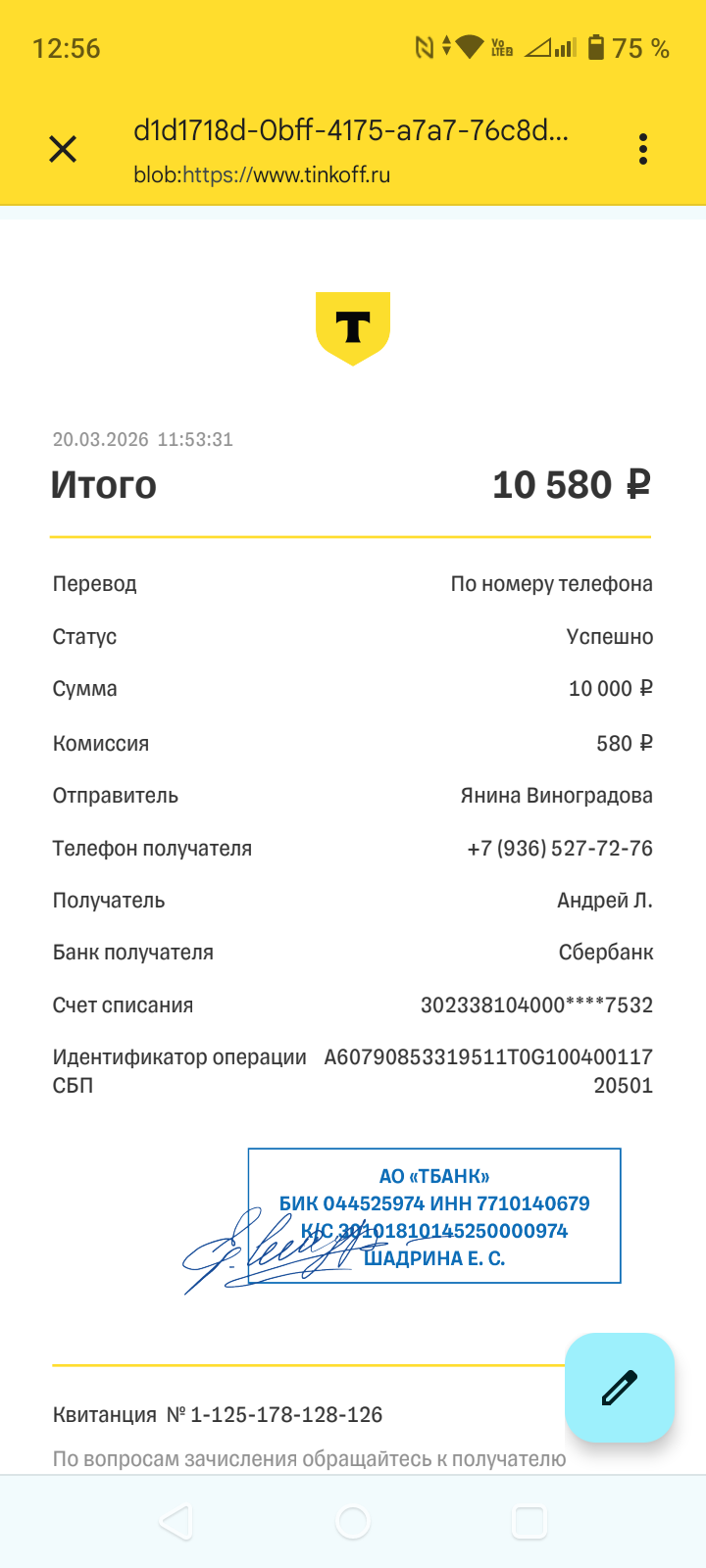Viewport: 706px width, 1568px height.
Task: Close the Tinkoff receipt tab
Action: coord(63,149)
